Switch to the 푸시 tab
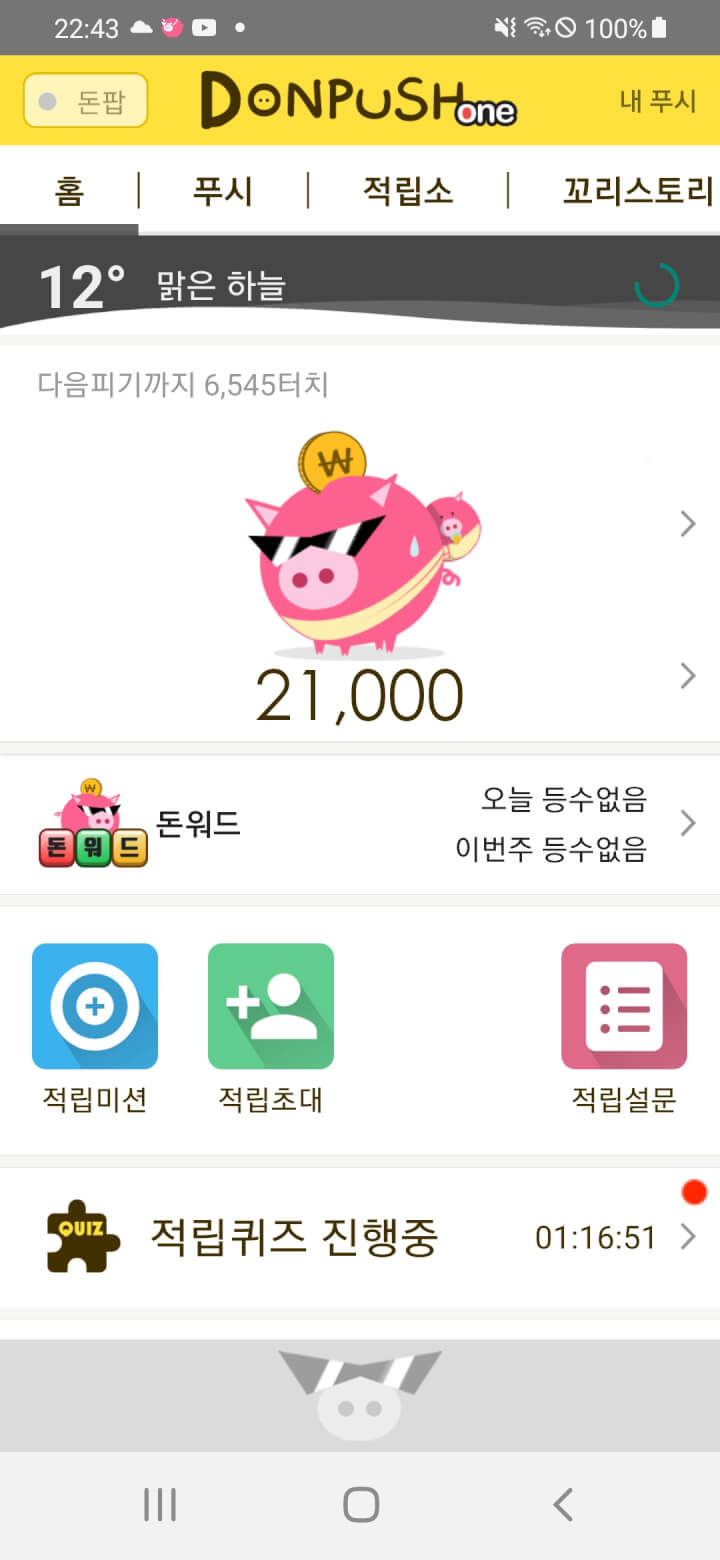The height and width of the screenshot is (1560, 720). click(222, 190)
